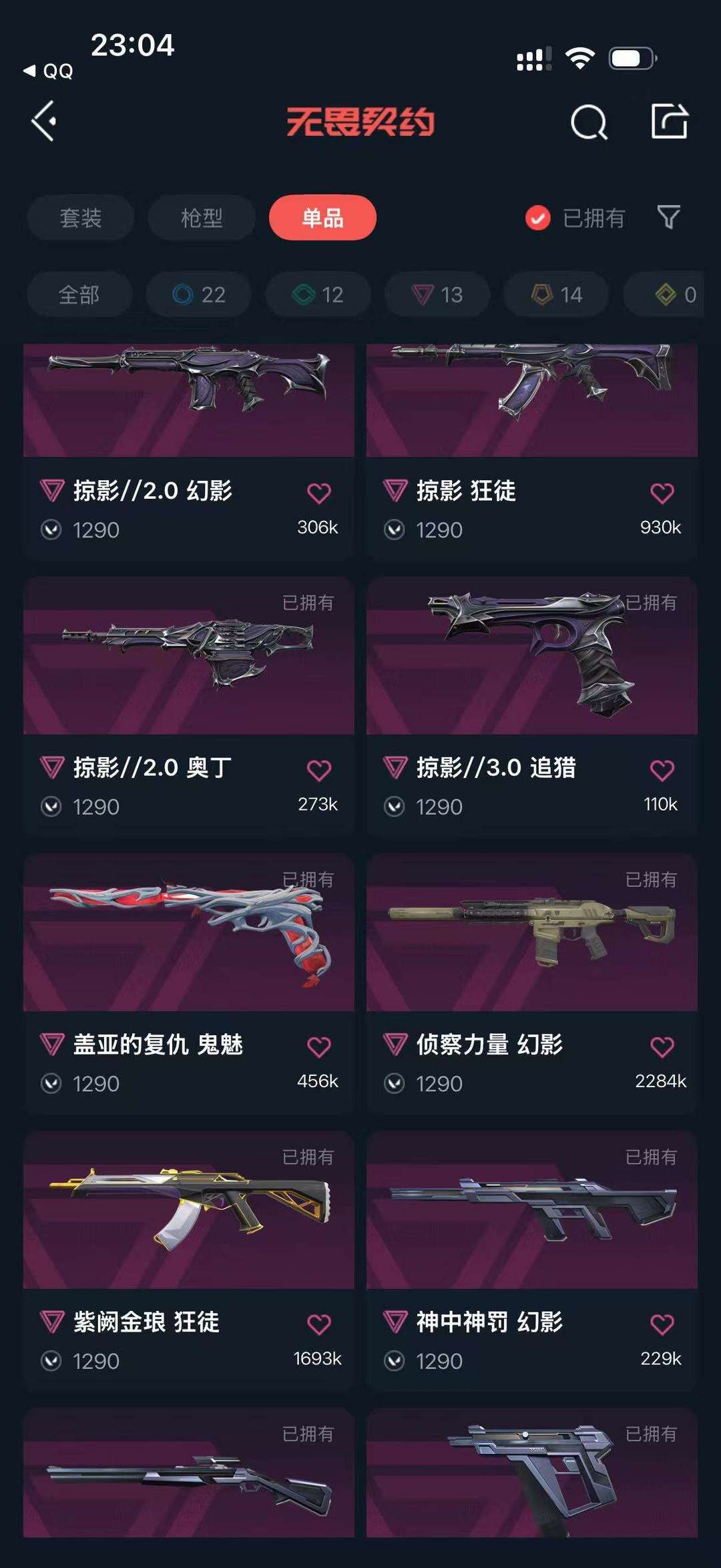Select the pink rarity tier showing 13

coord(436,295)
